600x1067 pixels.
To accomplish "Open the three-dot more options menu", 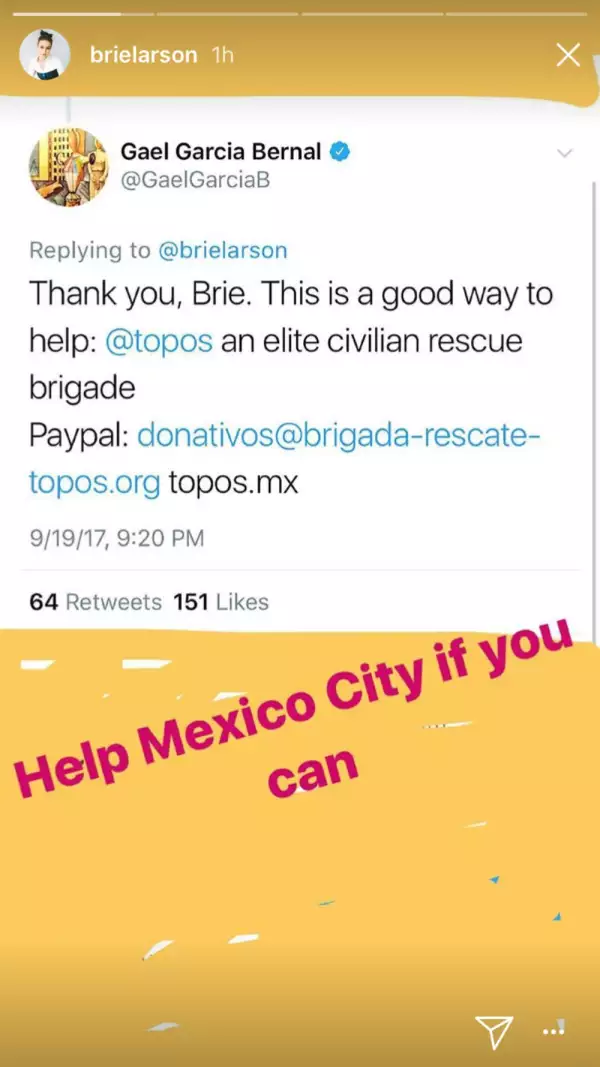I will 553,1028.
